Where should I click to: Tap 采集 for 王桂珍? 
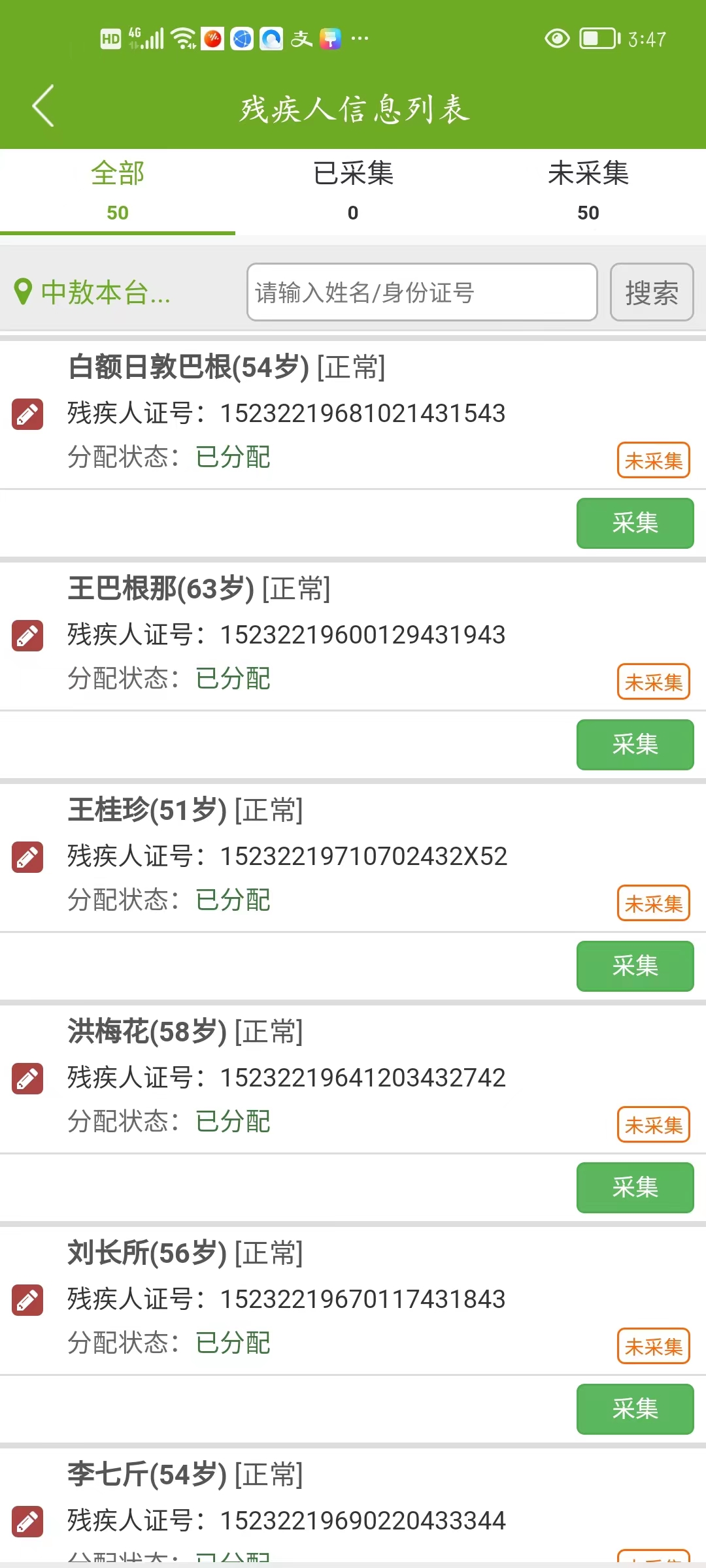pyautogui.click(x=635, y=966)
